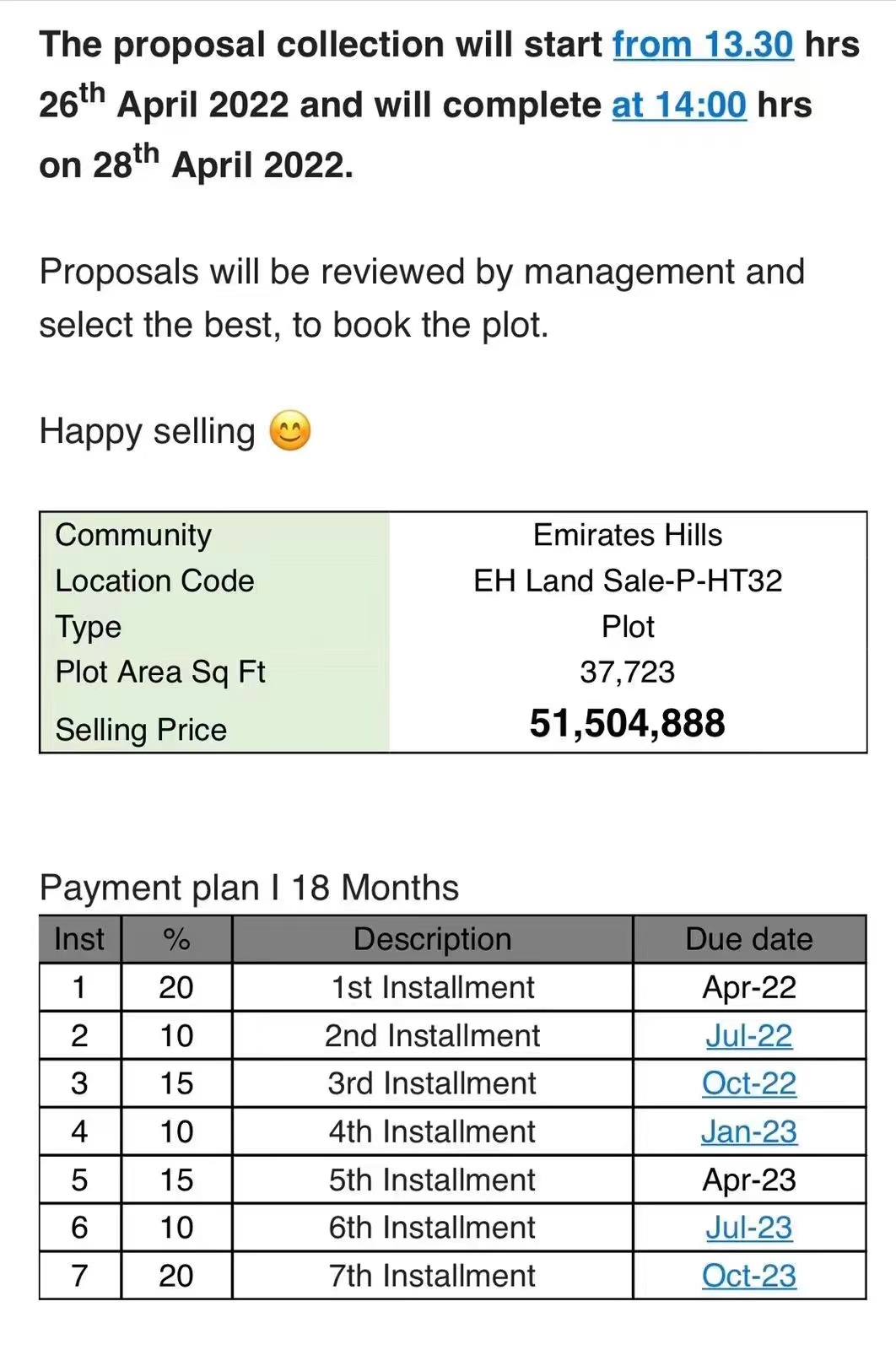Open the 'at 14:00' time link
This screenshot has width=896, height=1350.
(x=678, y=105)
